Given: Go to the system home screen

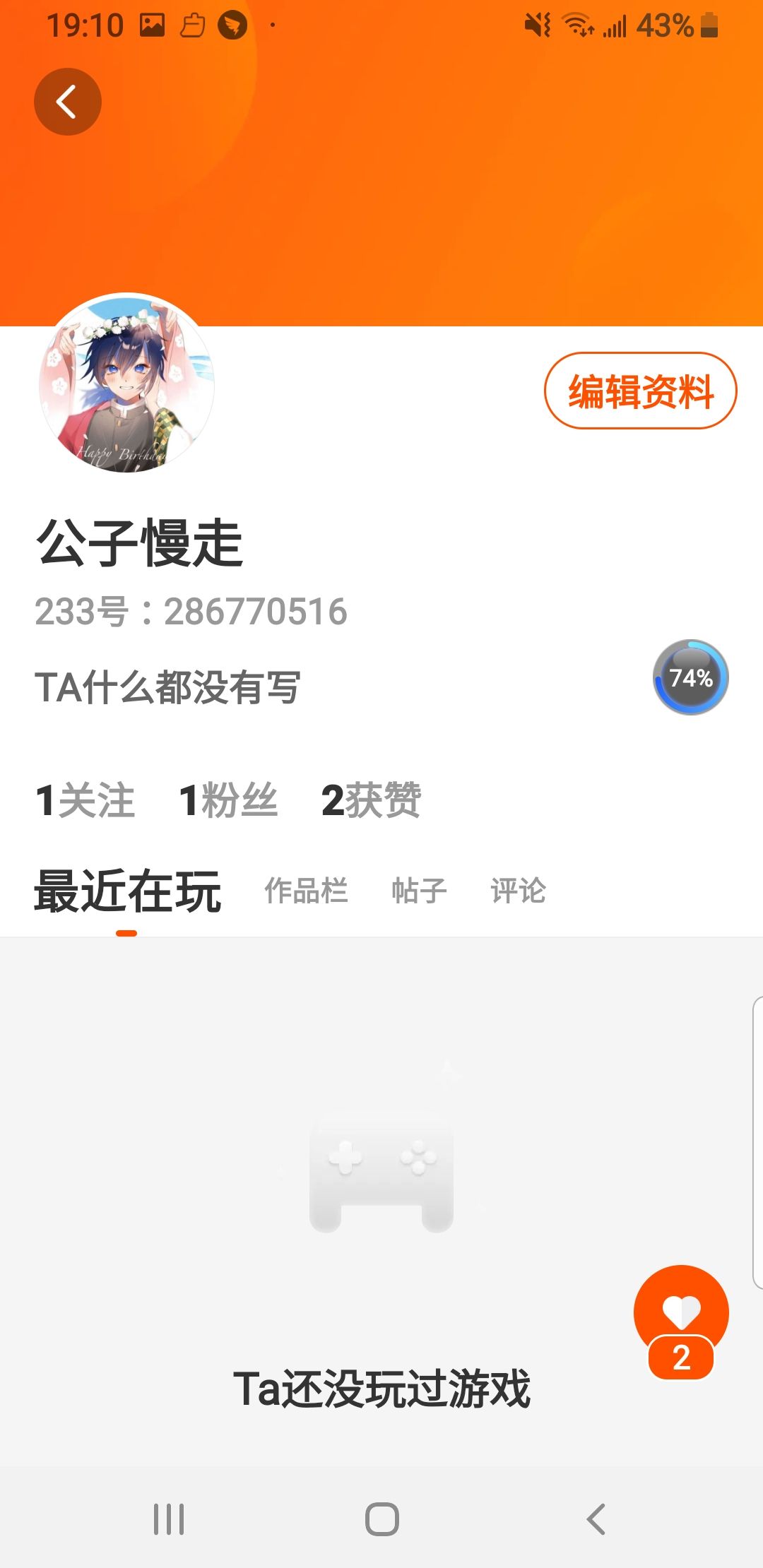Looking at the screenshot, I should (381, 1519).
